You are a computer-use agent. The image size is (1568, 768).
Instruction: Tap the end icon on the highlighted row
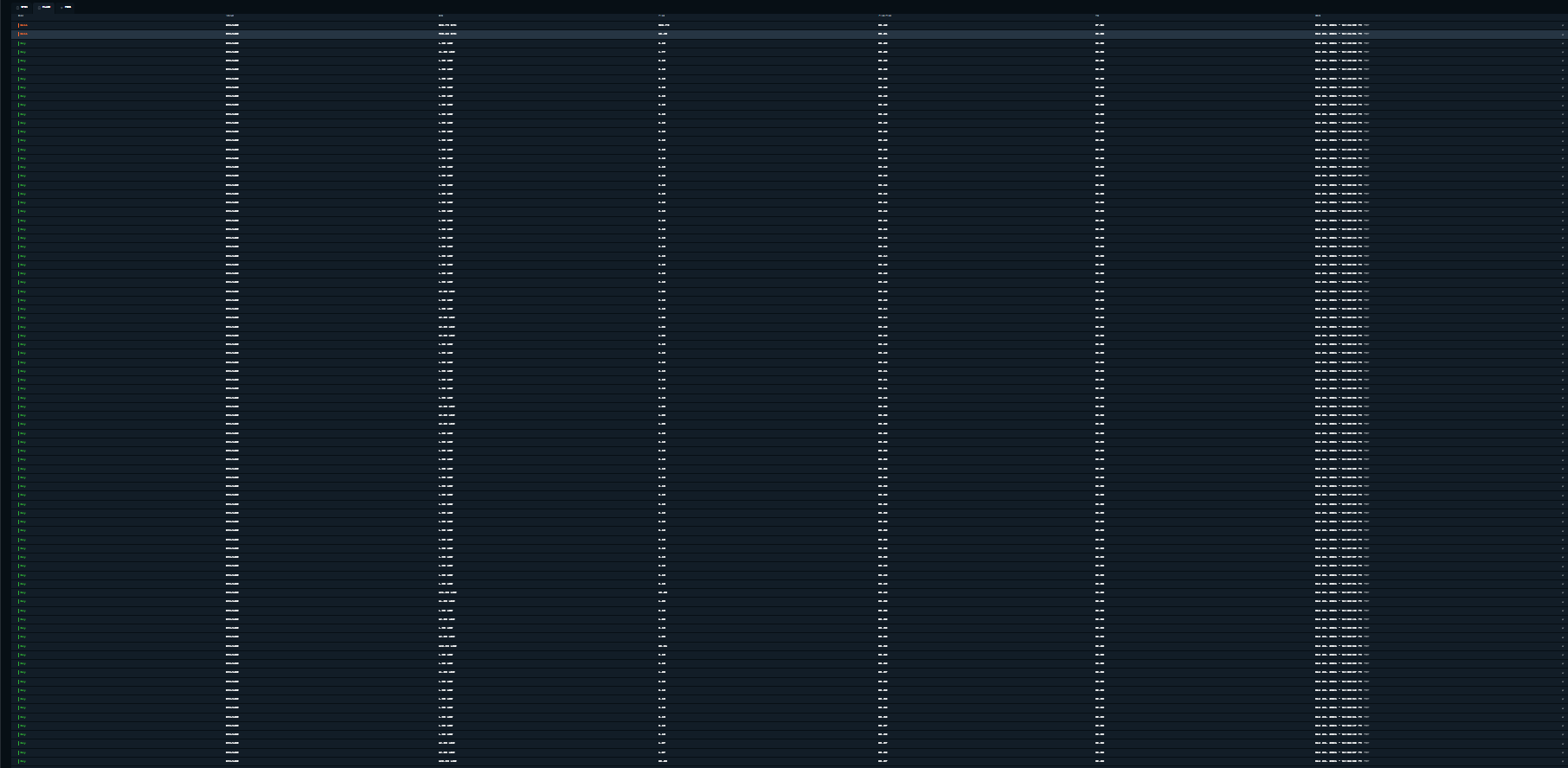[x=1562, y=34]
